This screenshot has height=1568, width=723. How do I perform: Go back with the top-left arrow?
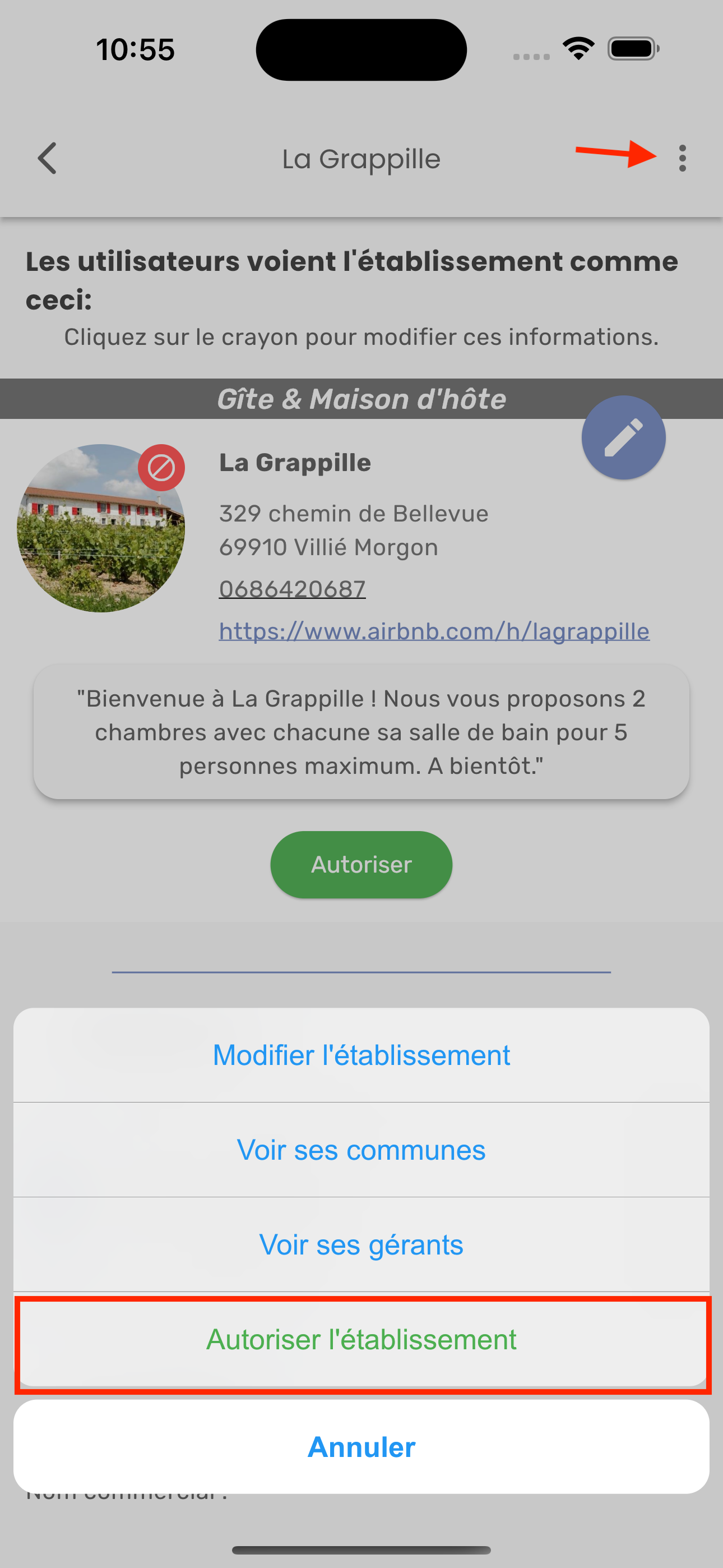coord(48,158)
